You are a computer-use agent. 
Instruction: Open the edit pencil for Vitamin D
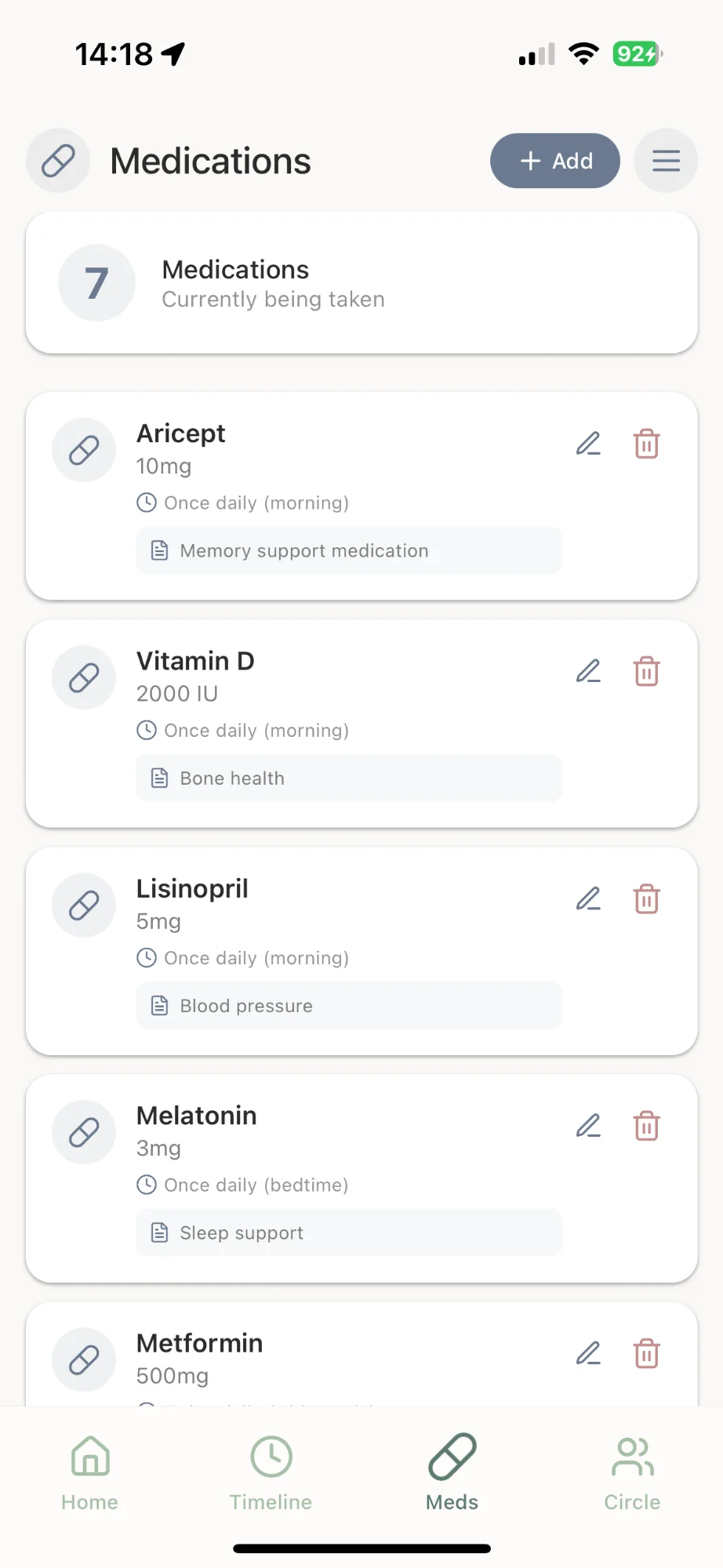tap(588, 671)
